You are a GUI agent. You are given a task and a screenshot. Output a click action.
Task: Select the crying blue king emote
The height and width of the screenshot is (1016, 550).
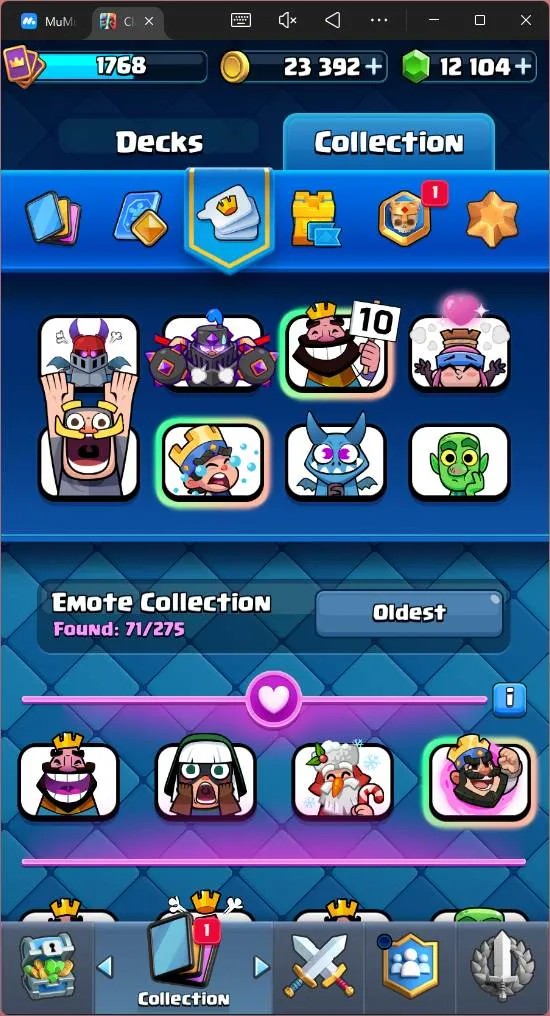point(213,461)
